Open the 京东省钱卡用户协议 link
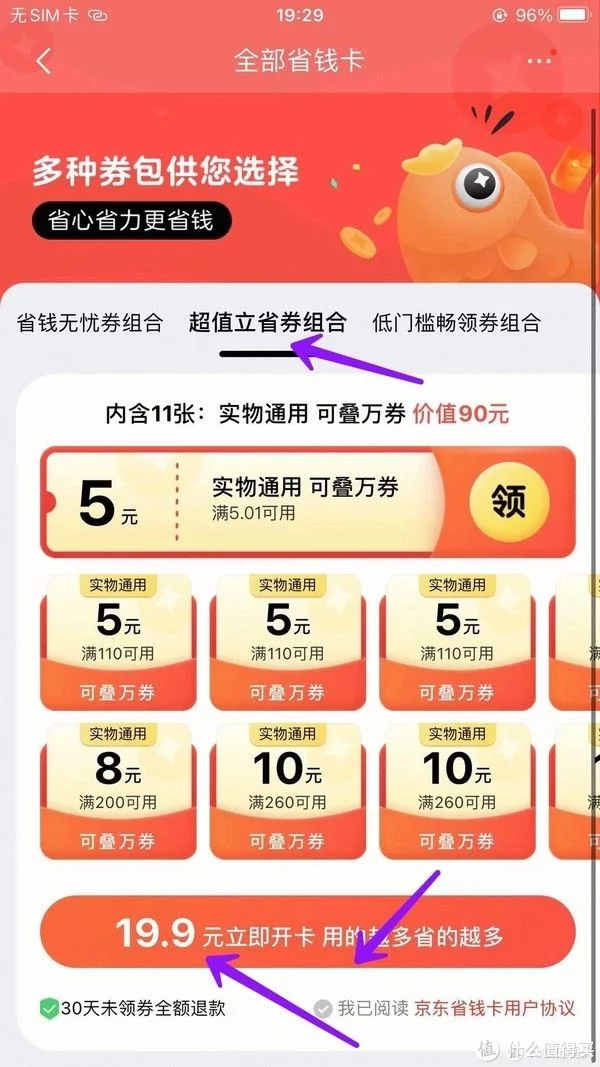Viewport: 600px width, 1067px height. 495,1008
